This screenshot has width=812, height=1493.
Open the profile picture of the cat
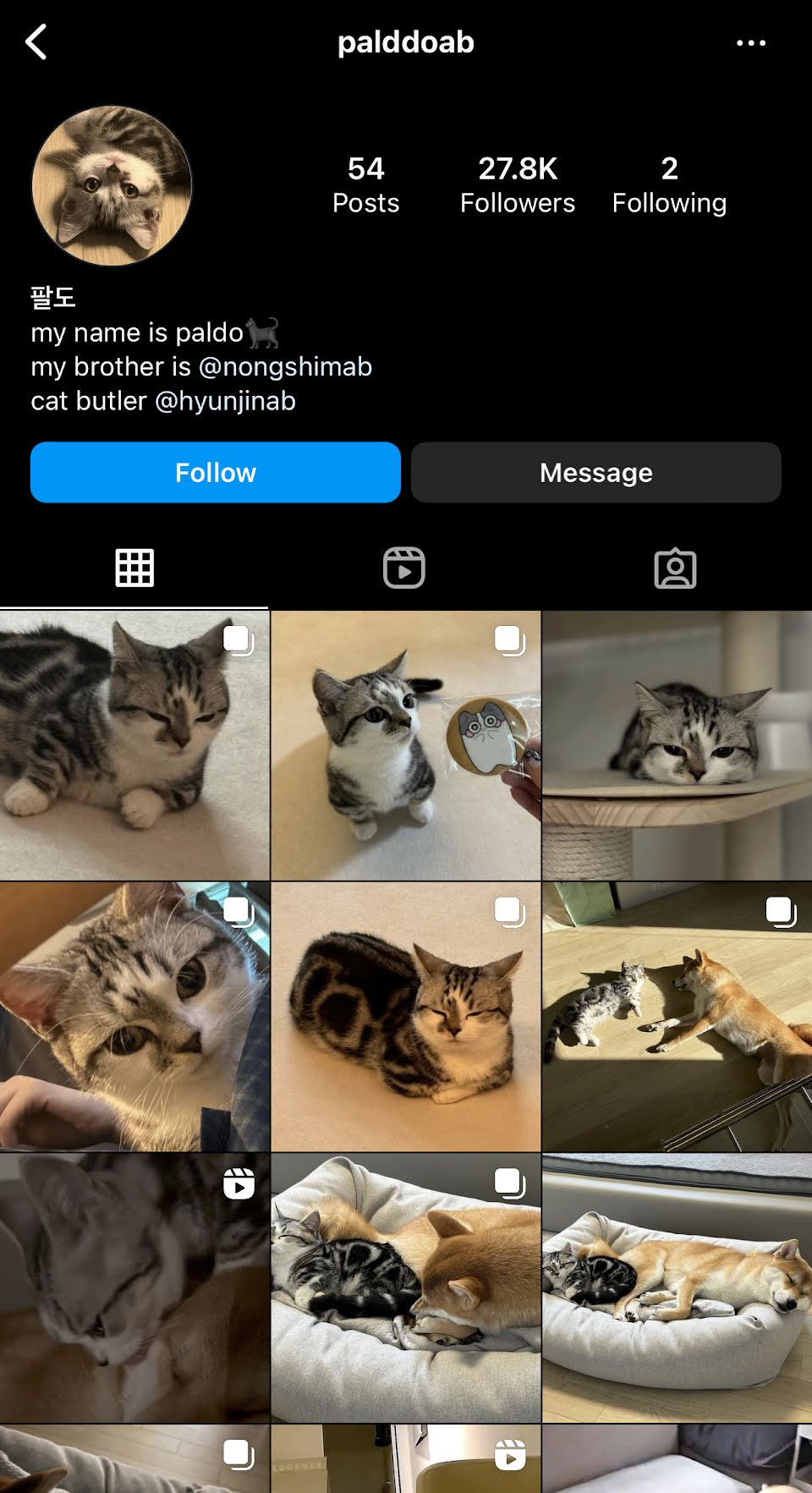[112, 185]
